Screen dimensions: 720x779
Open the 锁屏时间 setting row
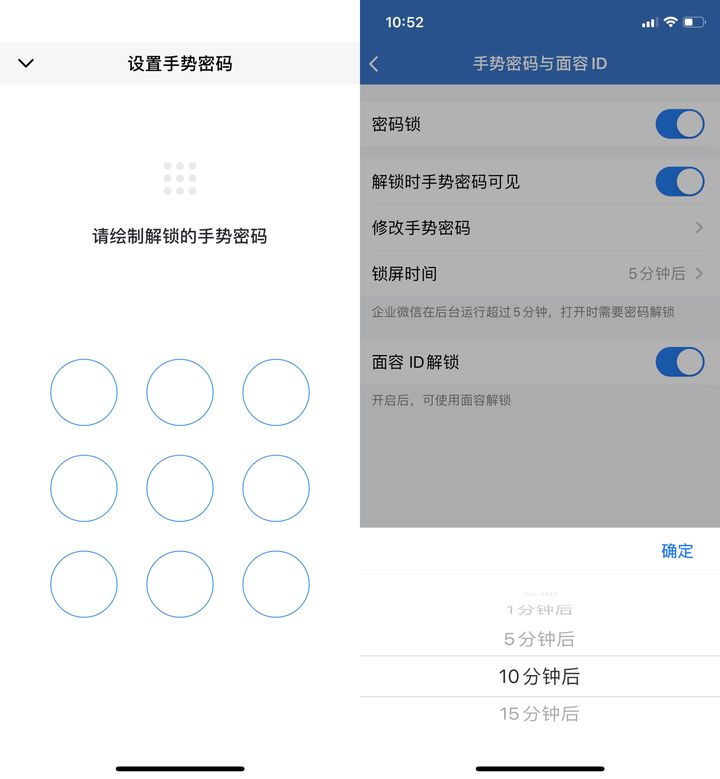(539, 274)
